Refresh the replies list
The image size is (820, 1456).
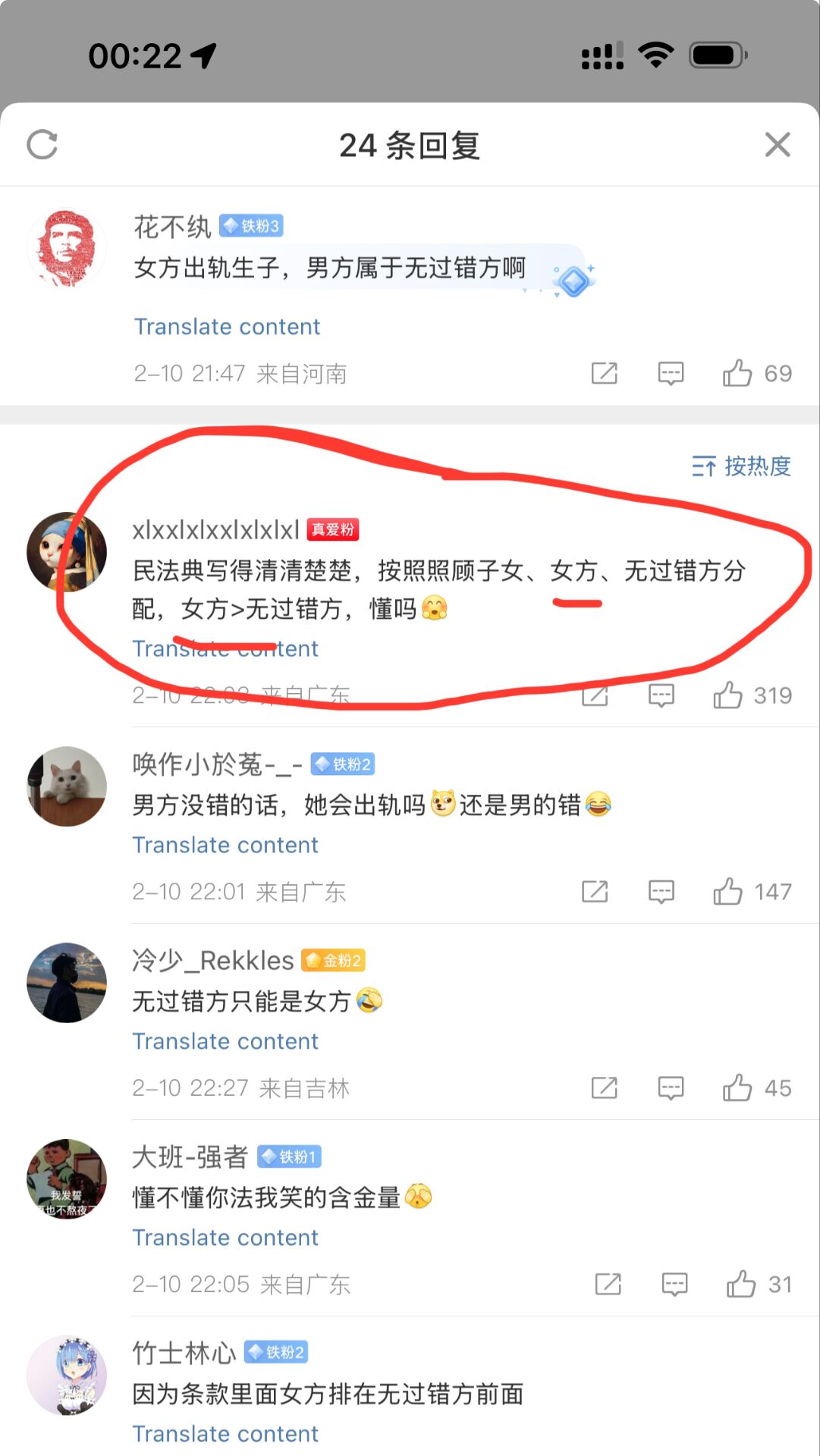[x=42, y=144]
